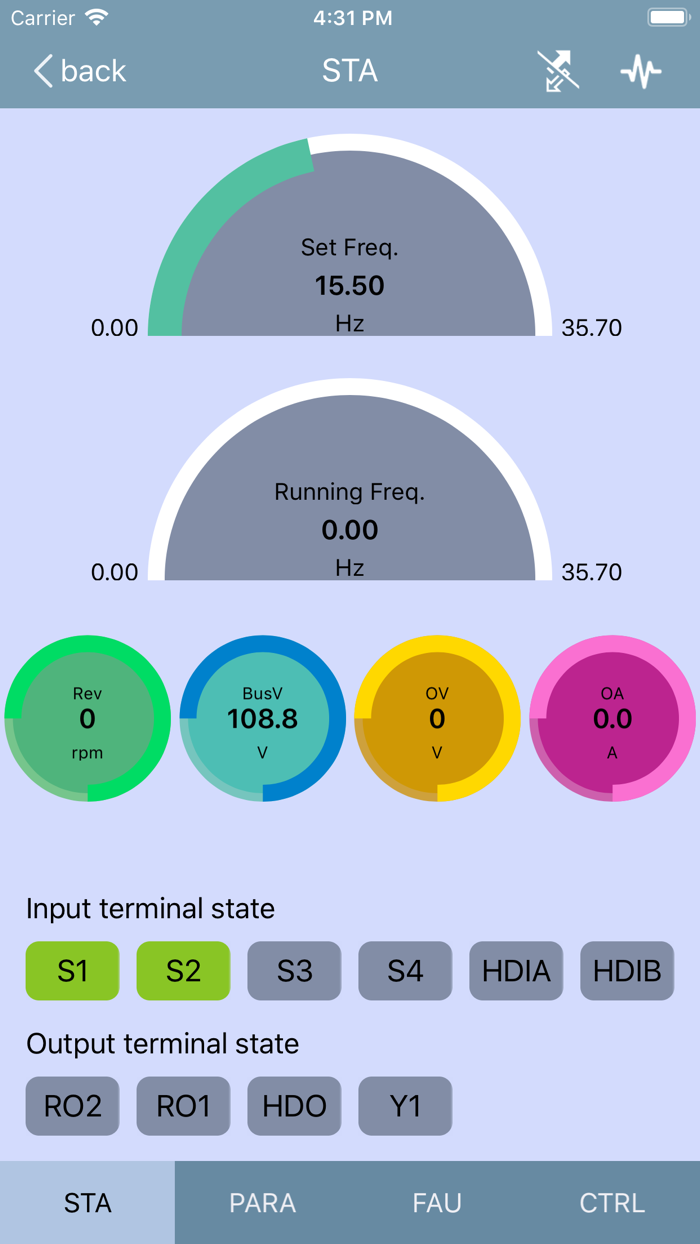Open the waveform monitor icon
Image resolution: width=700 pixels, height=1244 pixels.
[x=640, y=71]
